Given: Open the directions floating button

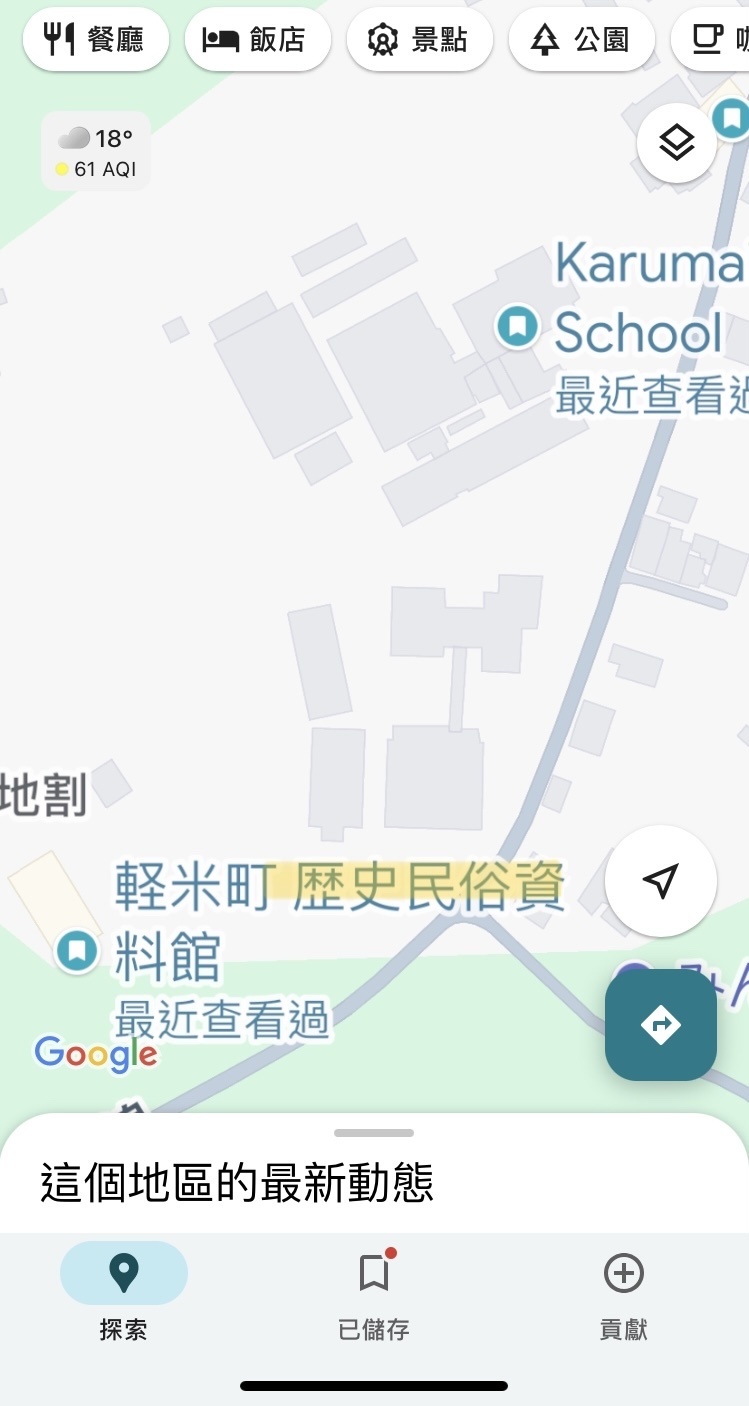Looking at the screenshot, I should pyautogui.click(x=661, y=1025).
